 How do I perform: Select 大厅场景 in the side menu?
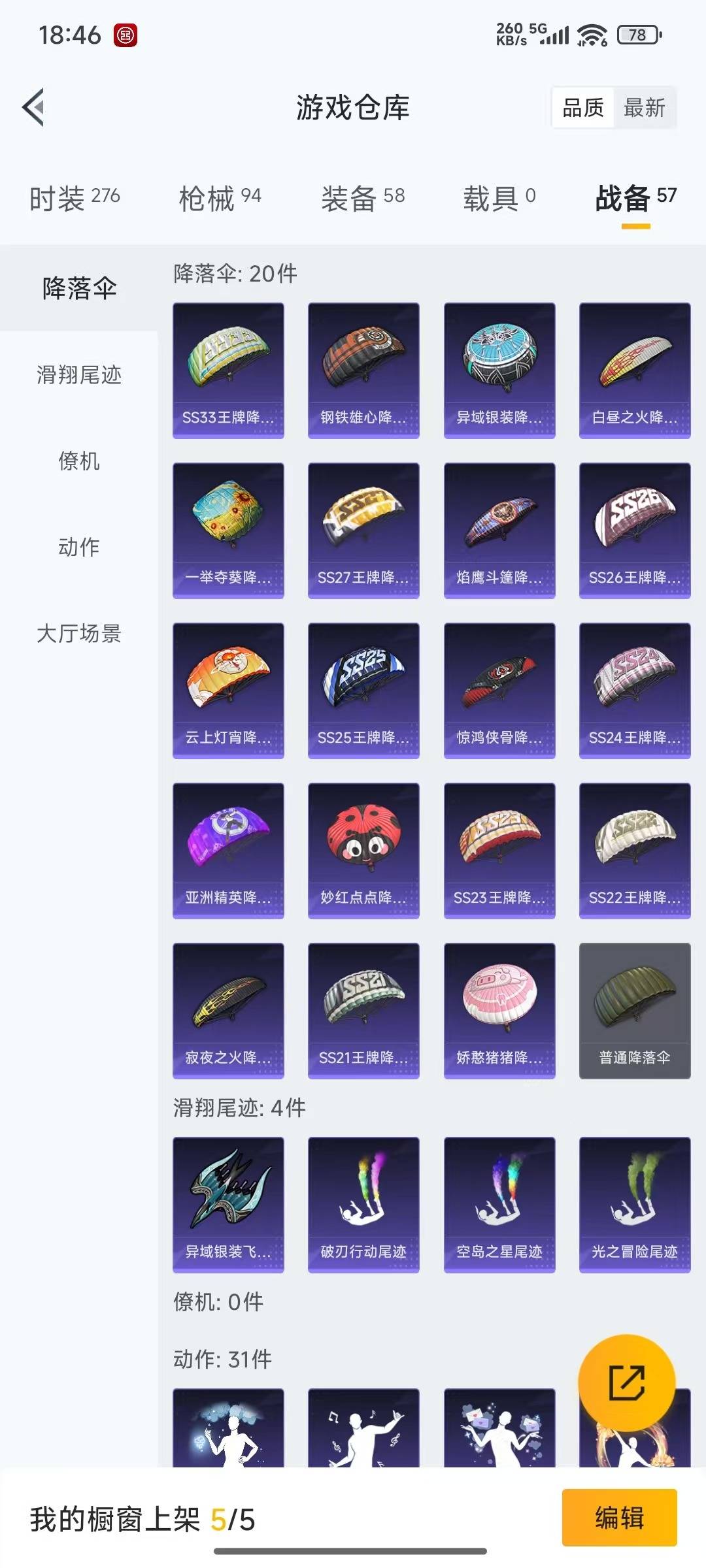[x=79, y=634]
